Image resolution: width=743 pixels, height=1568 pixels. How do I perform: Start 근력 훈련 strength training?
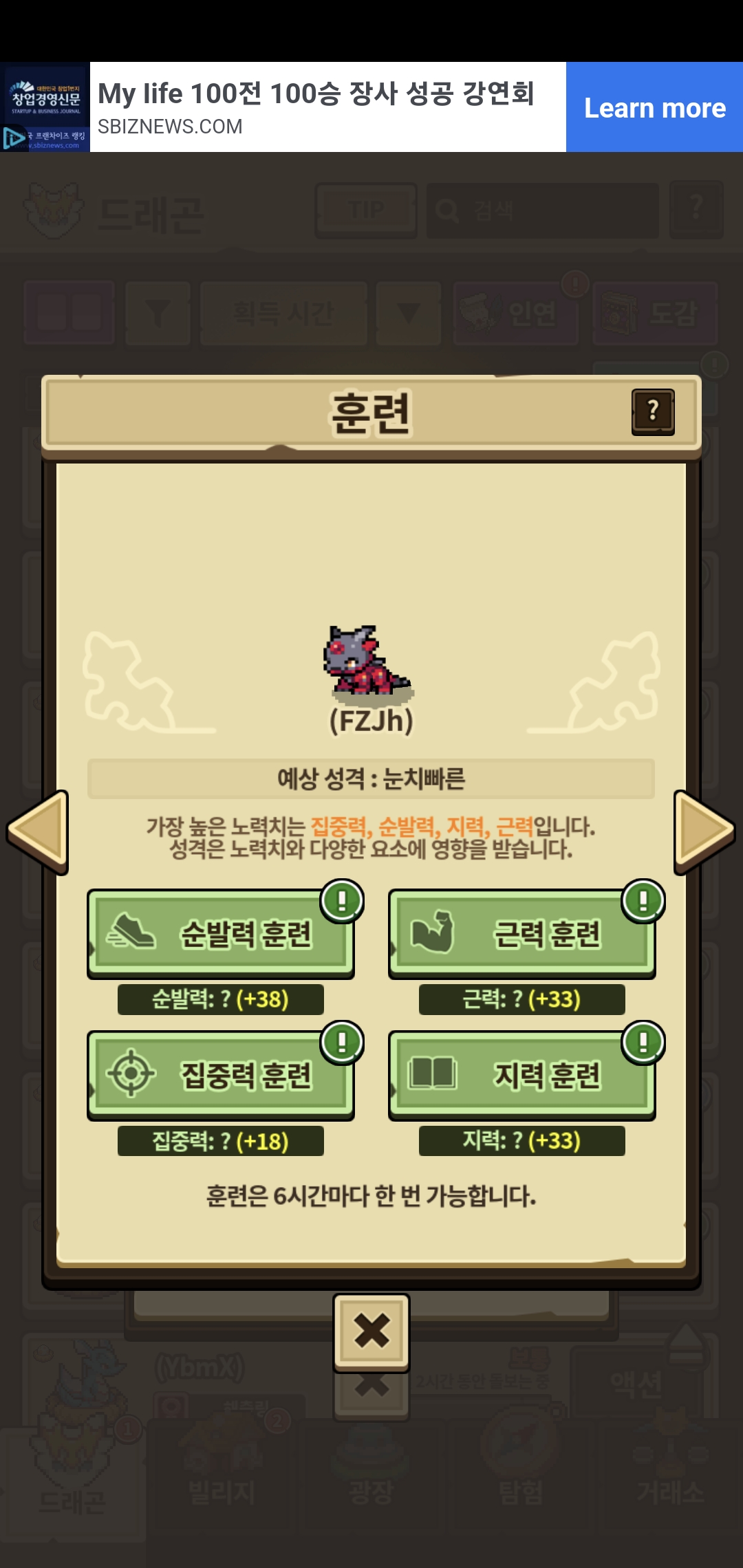coord(521,933)
